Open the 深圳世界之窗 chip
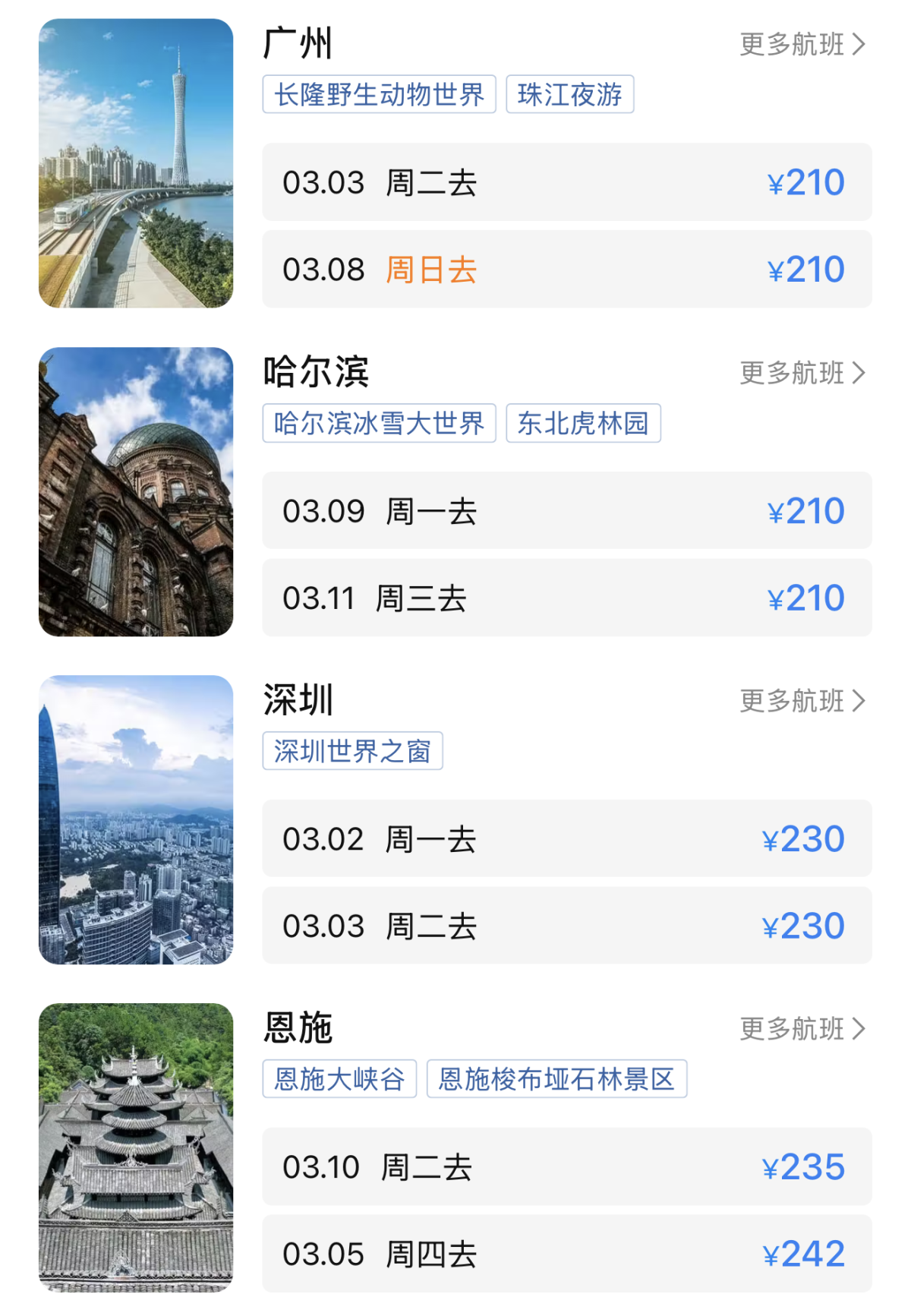This screenshot has height=1316, width=911. pos(352,751)
